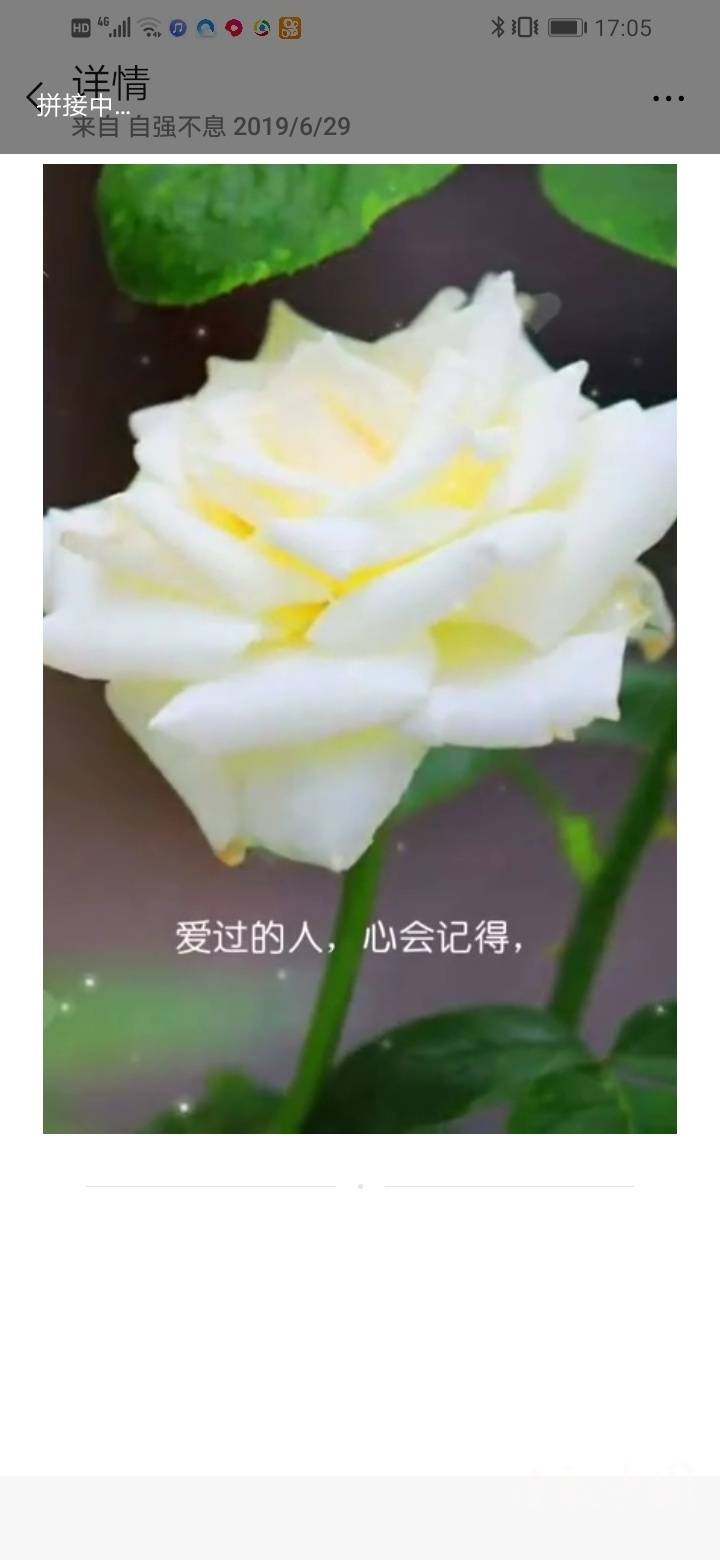Go back from the 详情 page
720x1560 pixels.
[34, 97]
